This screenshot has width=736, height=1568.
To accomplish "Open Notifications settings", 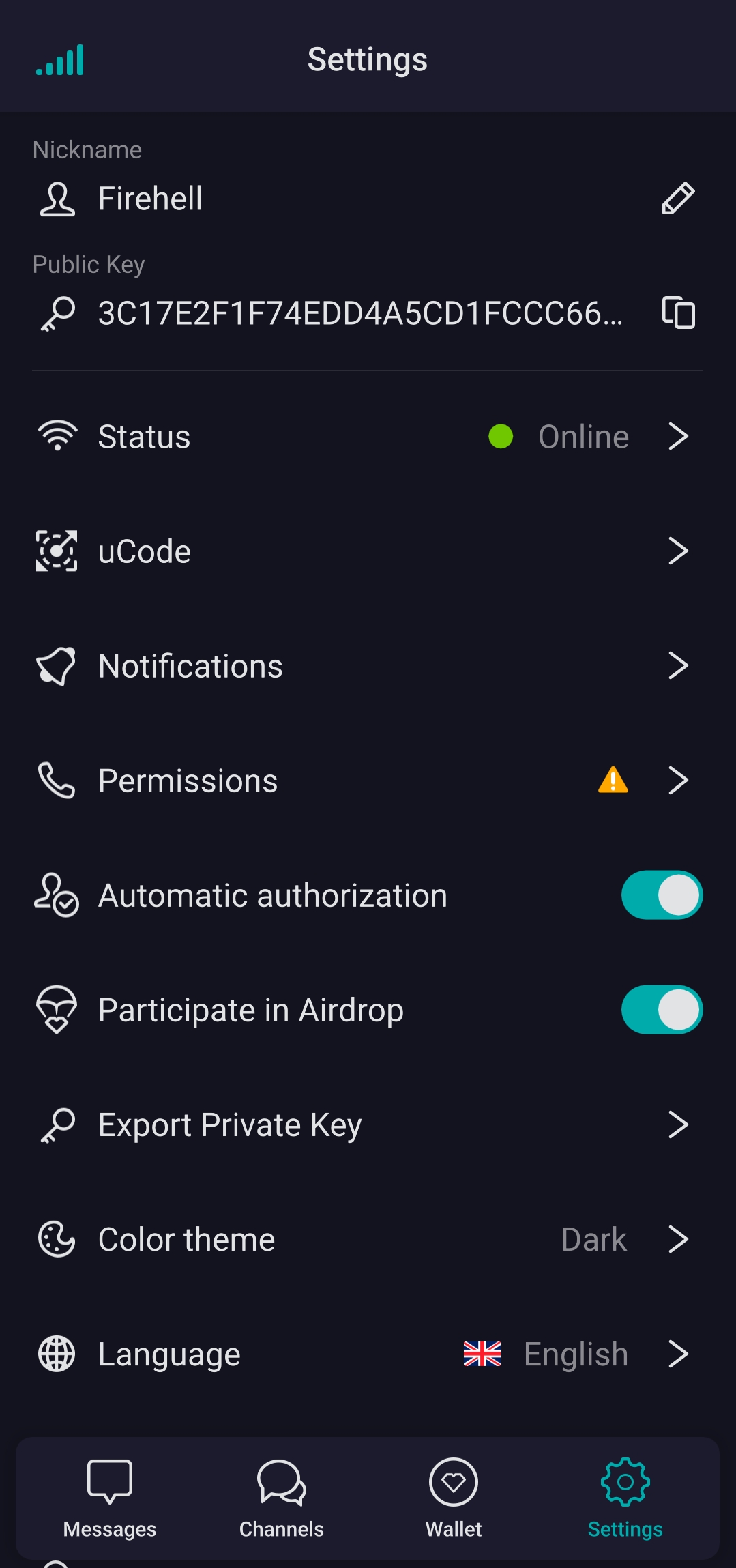I will [x=368, y=666].
